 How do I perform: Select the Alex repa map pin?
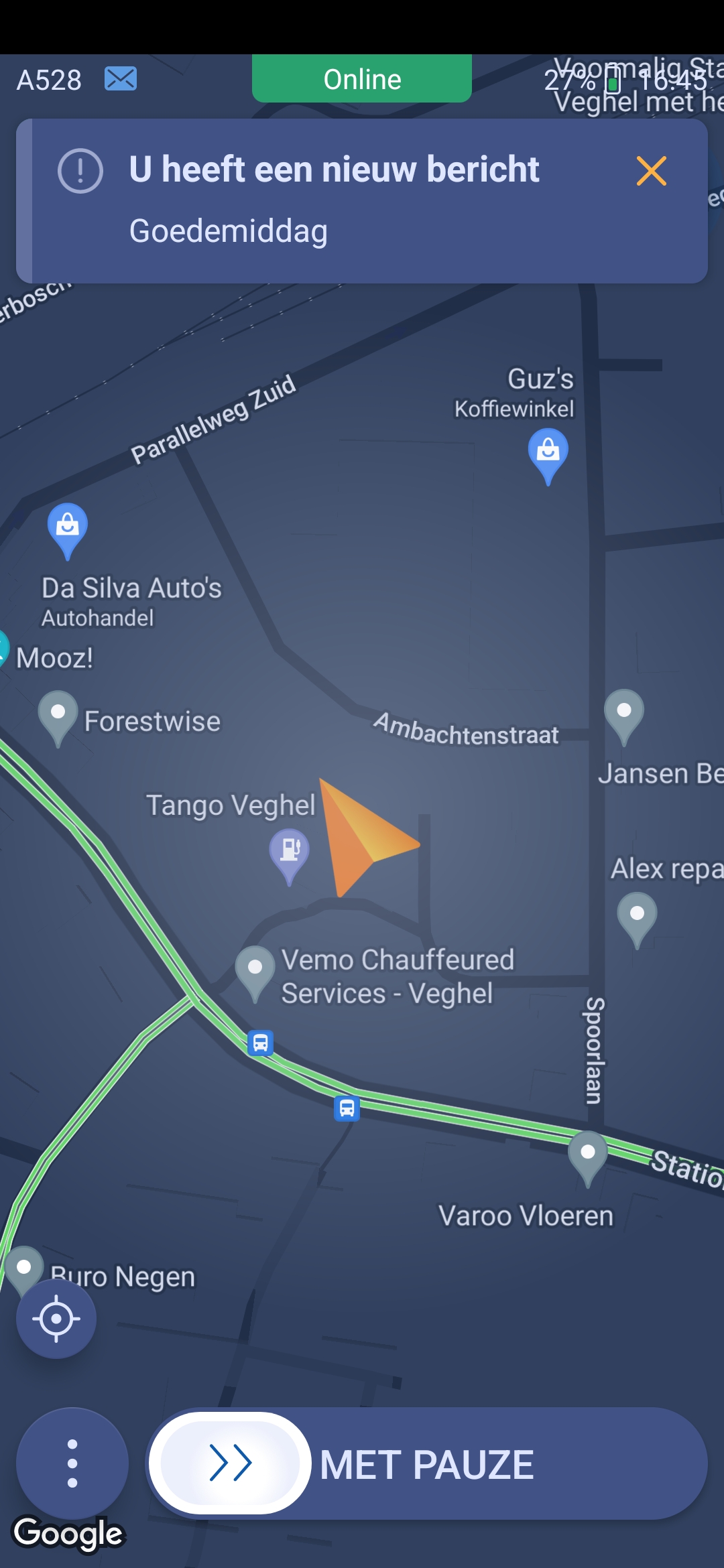tap(637, 914)
